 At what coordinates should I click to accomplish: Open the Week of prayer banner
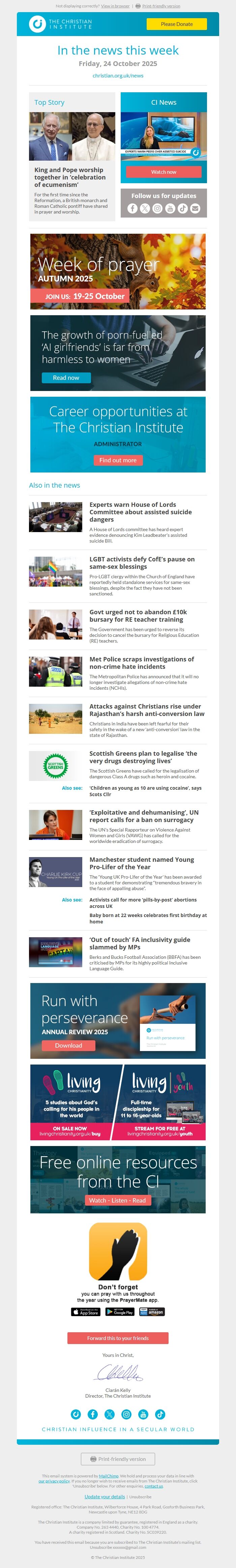click(x=118, y=271)
